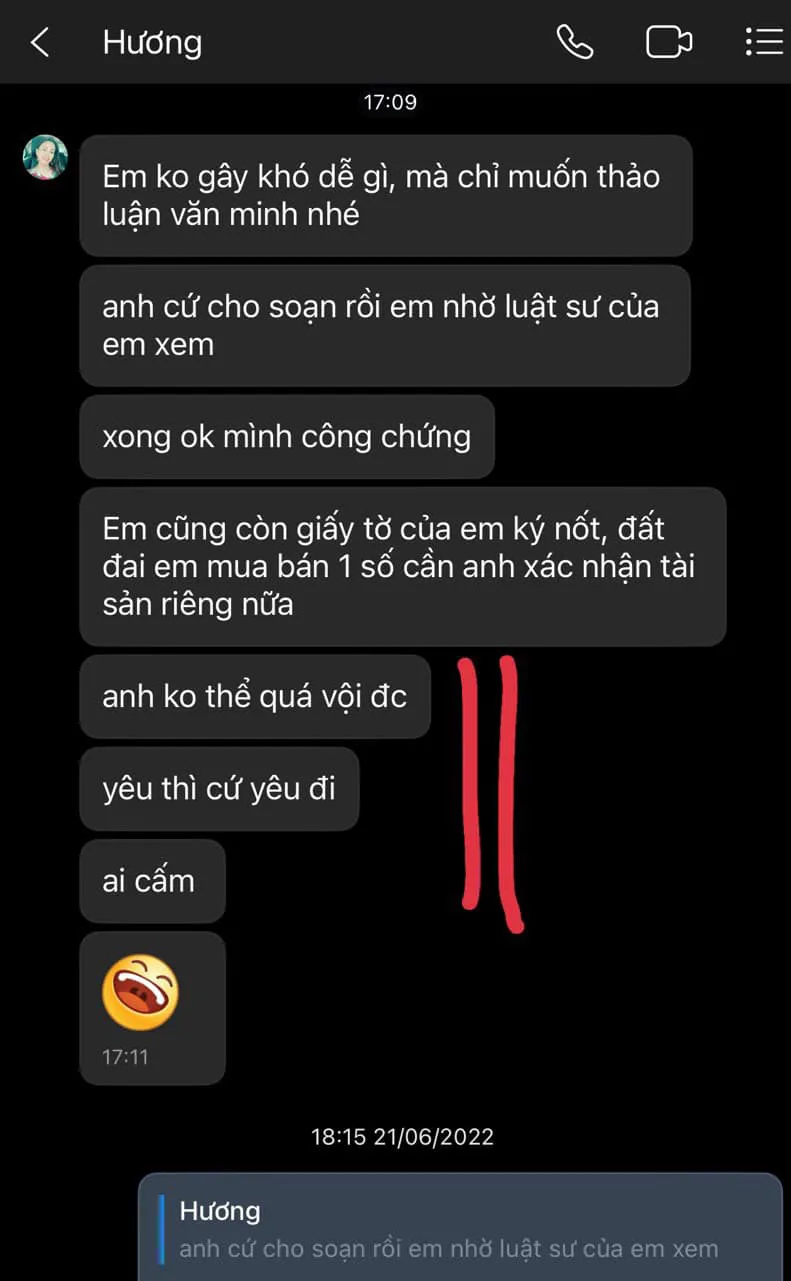Open Hương's profile picture
The height and width of the screenshot is (1281, 791).
tap(44, 157)
